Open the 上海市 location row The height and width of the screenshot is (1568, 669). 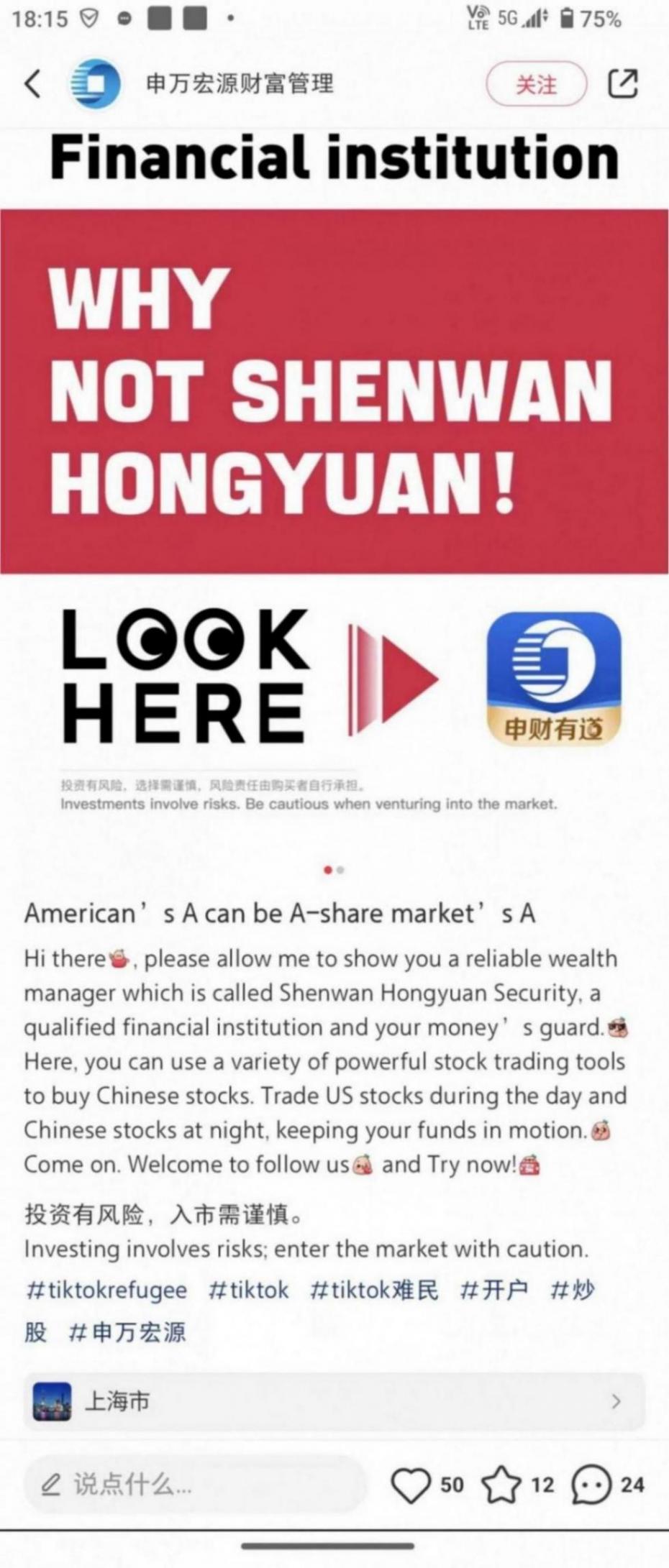[334, 1401]
